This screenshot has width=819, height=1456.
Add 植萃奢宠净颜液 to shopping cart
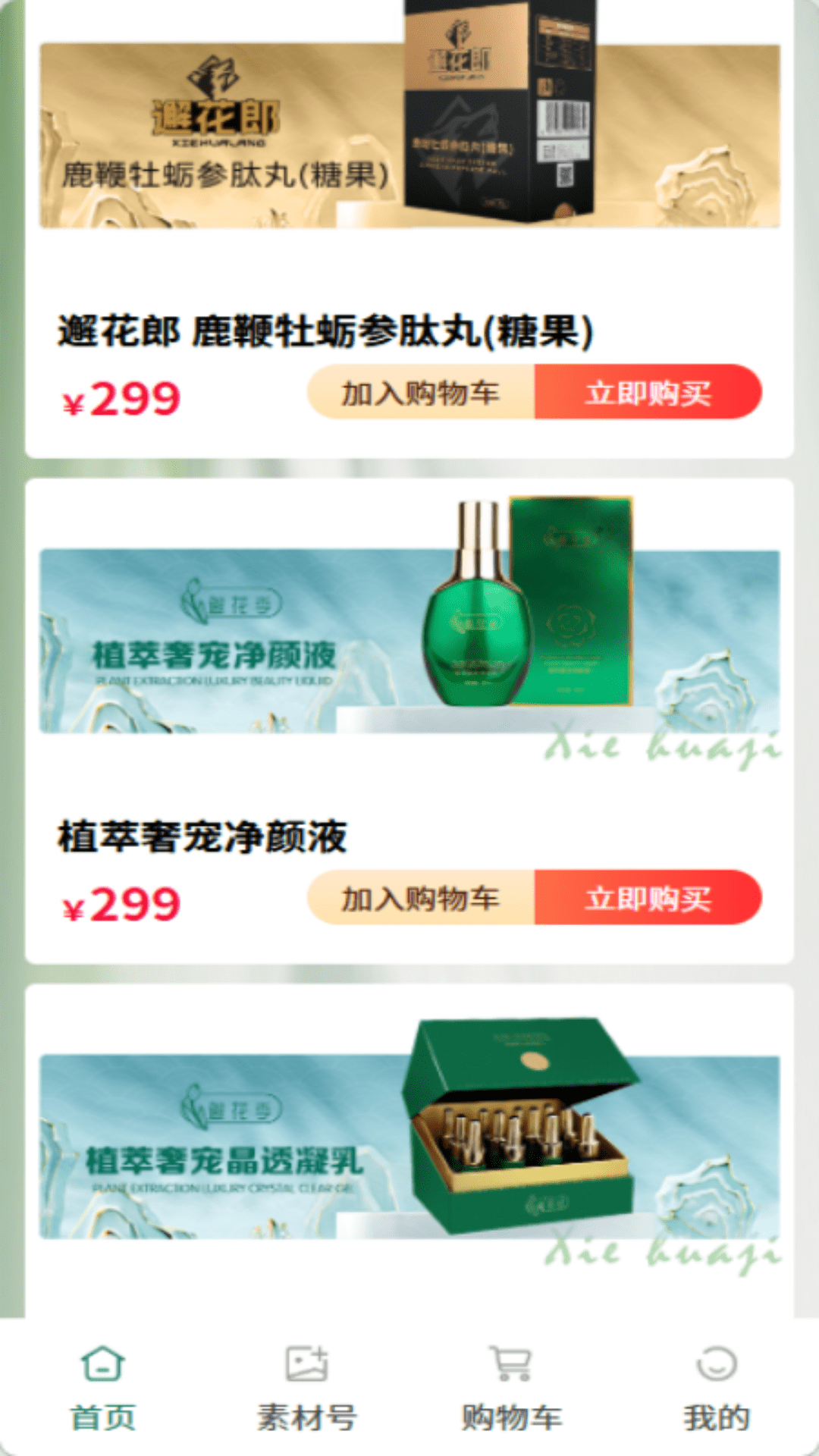(x=421, y=898)
